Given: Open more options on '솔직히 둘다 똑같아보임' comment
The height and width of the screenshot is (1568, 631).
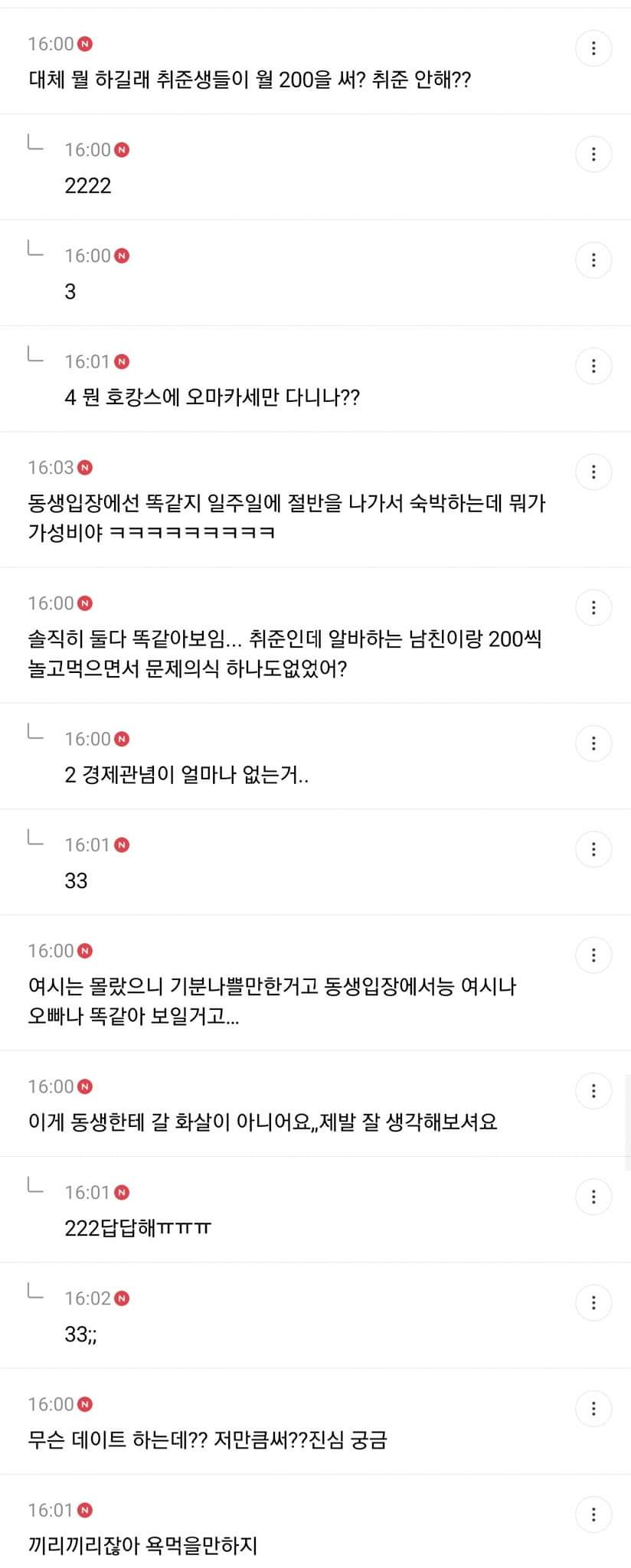Looking at the screenshot, I should point(593,608).
